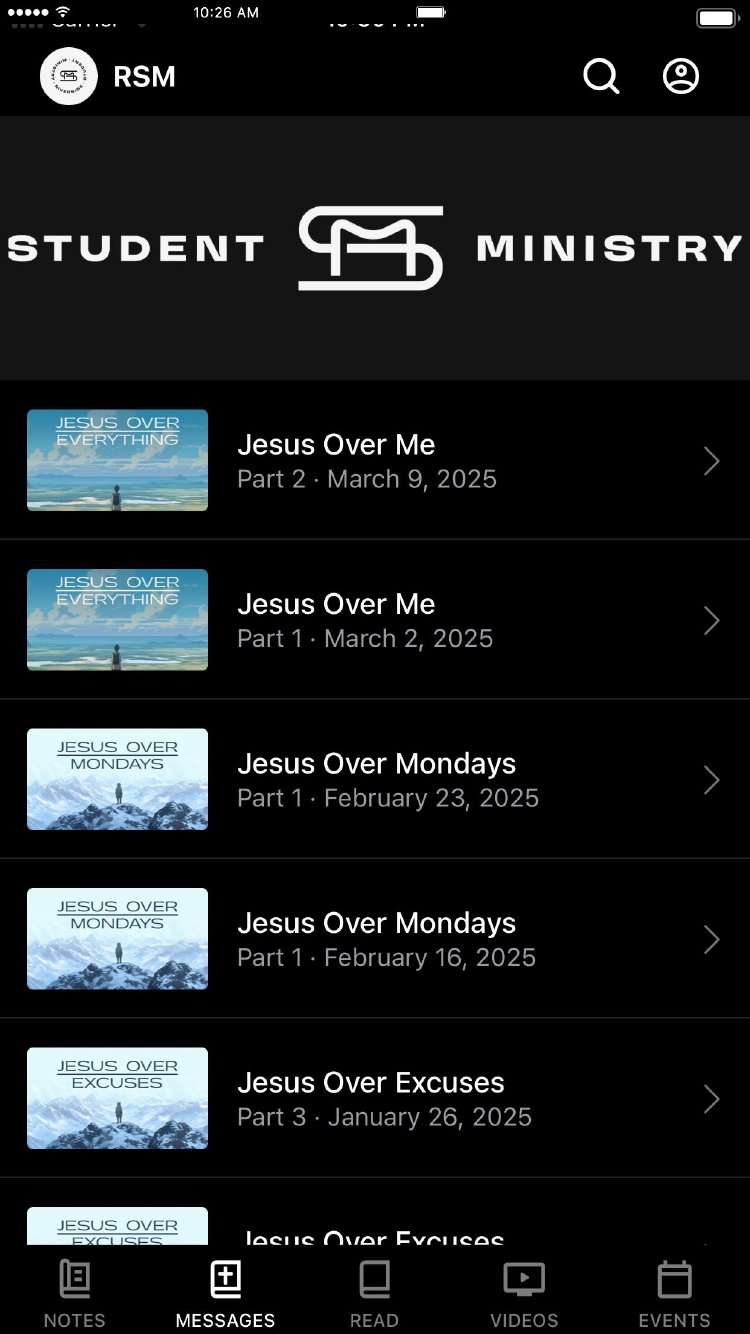Open the Events tab

click(674, 1292)
